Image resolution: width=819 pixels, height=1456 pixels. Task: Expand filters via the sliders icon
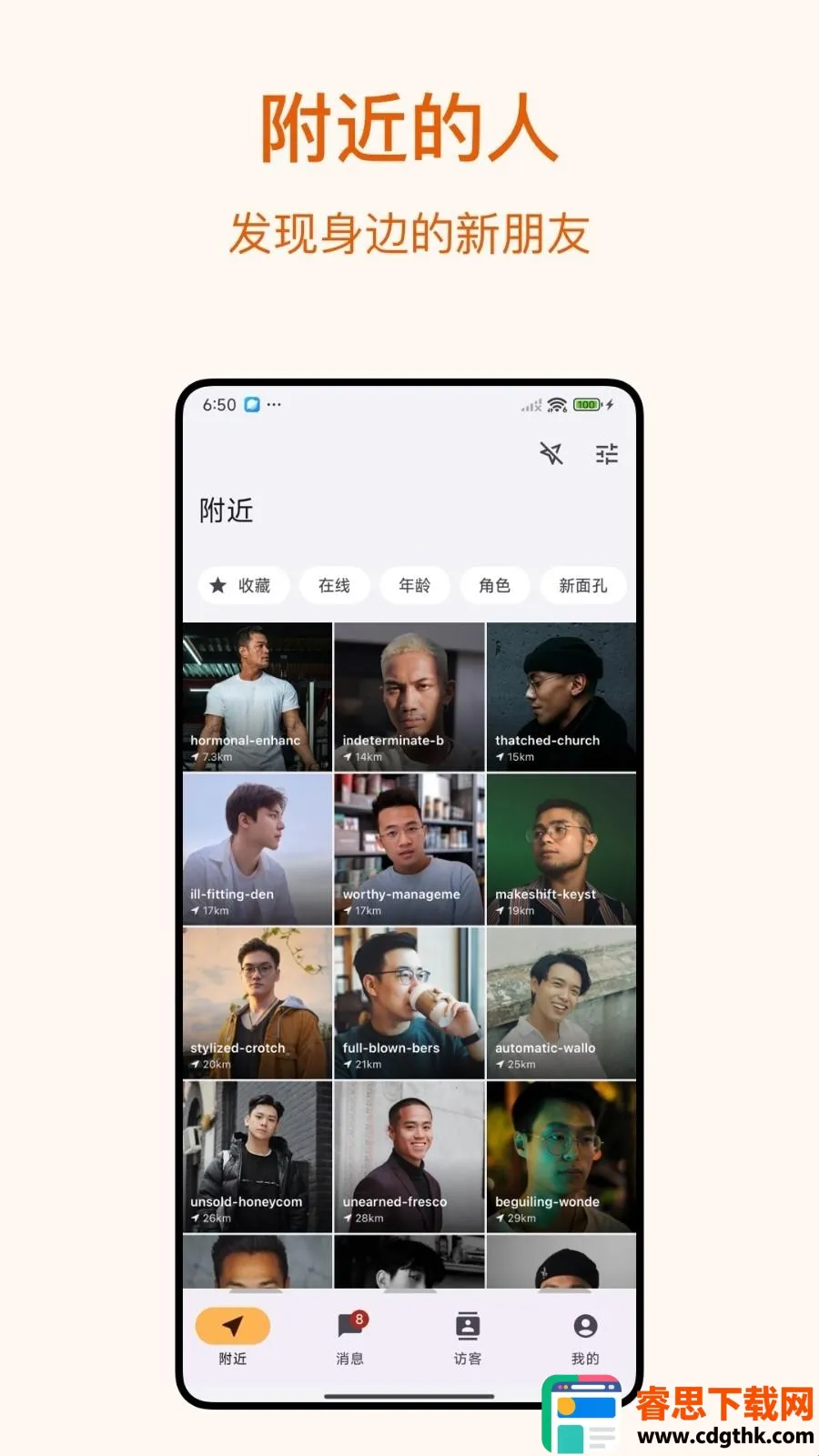(608, 455)
